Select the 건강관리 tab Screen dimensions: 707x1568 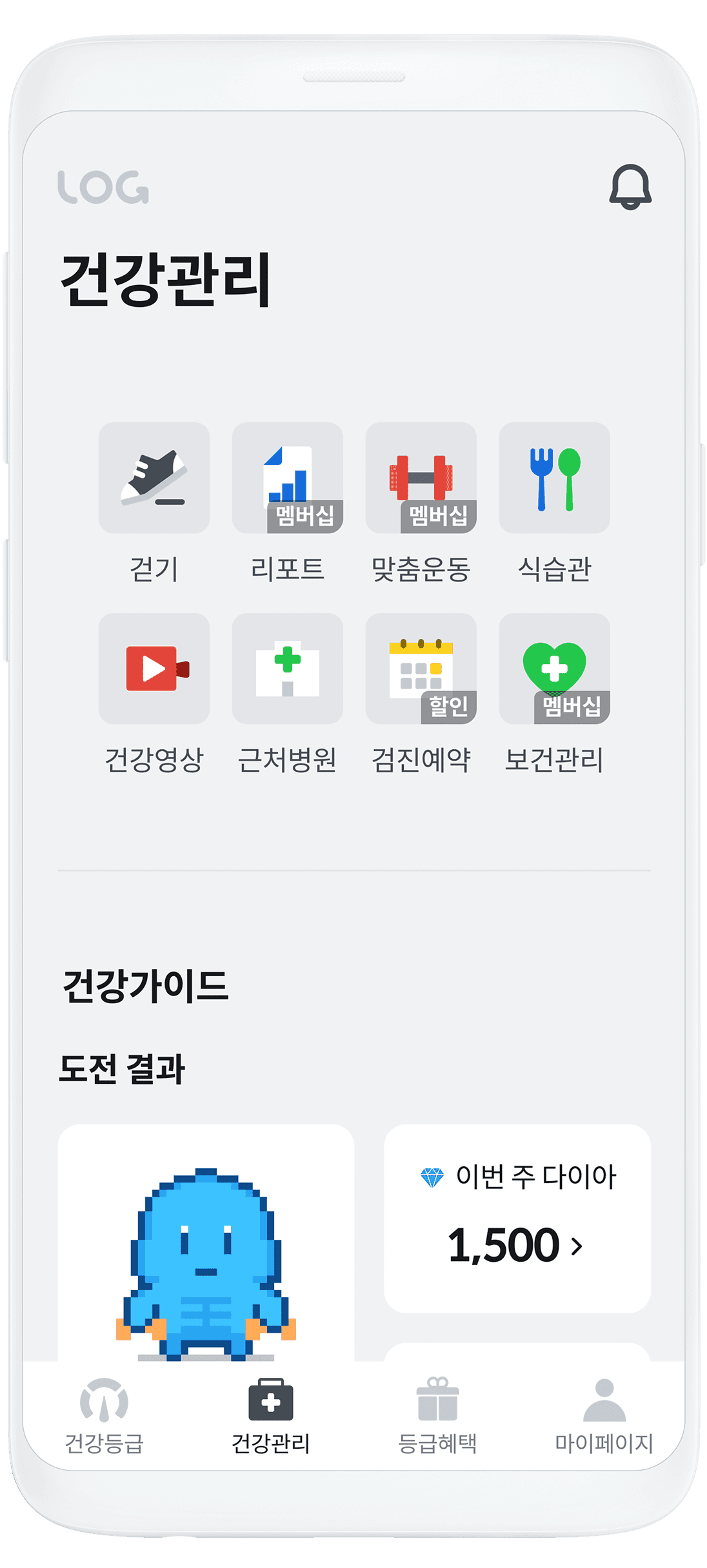coord(271,1416)
